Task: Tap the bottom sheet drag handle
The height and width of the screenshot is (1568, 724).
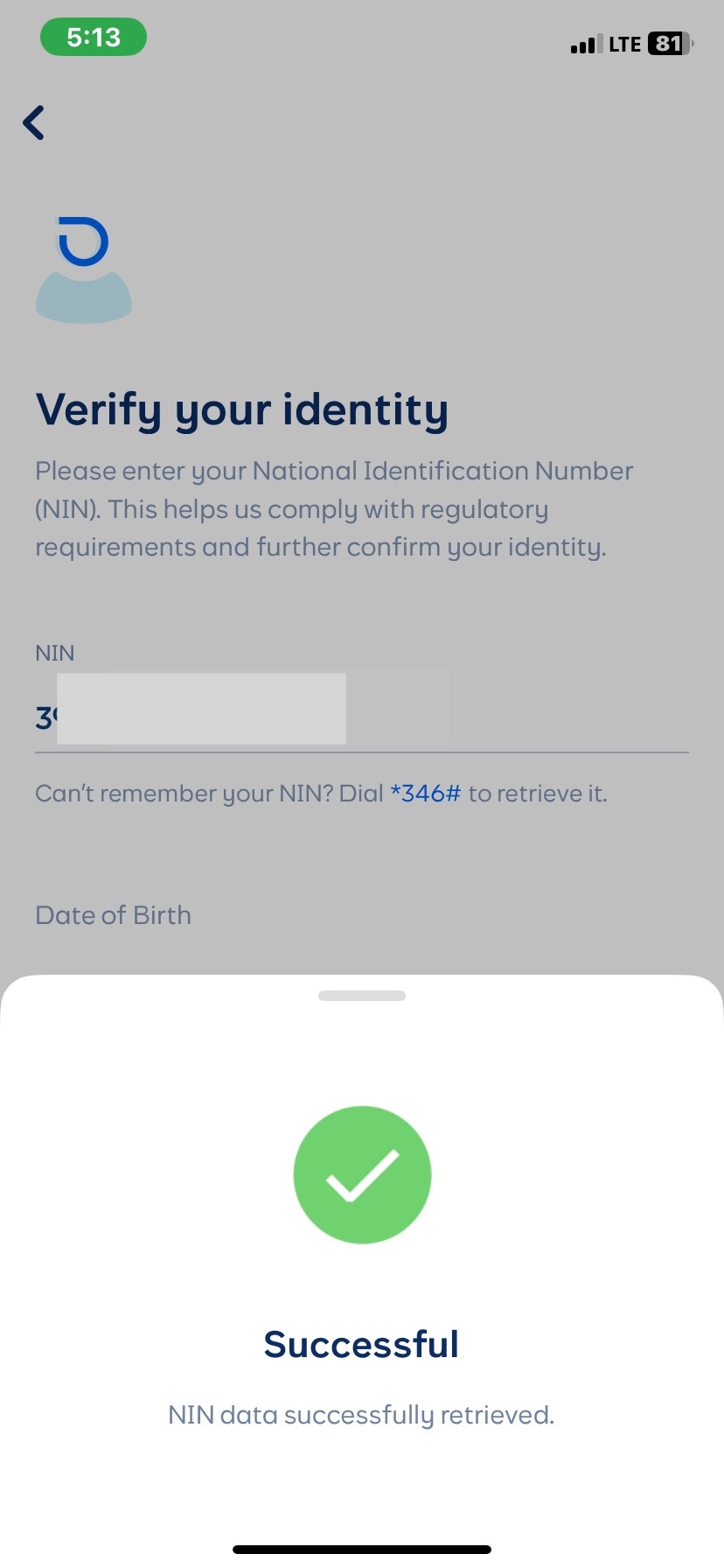Action: tap(361, 996)
